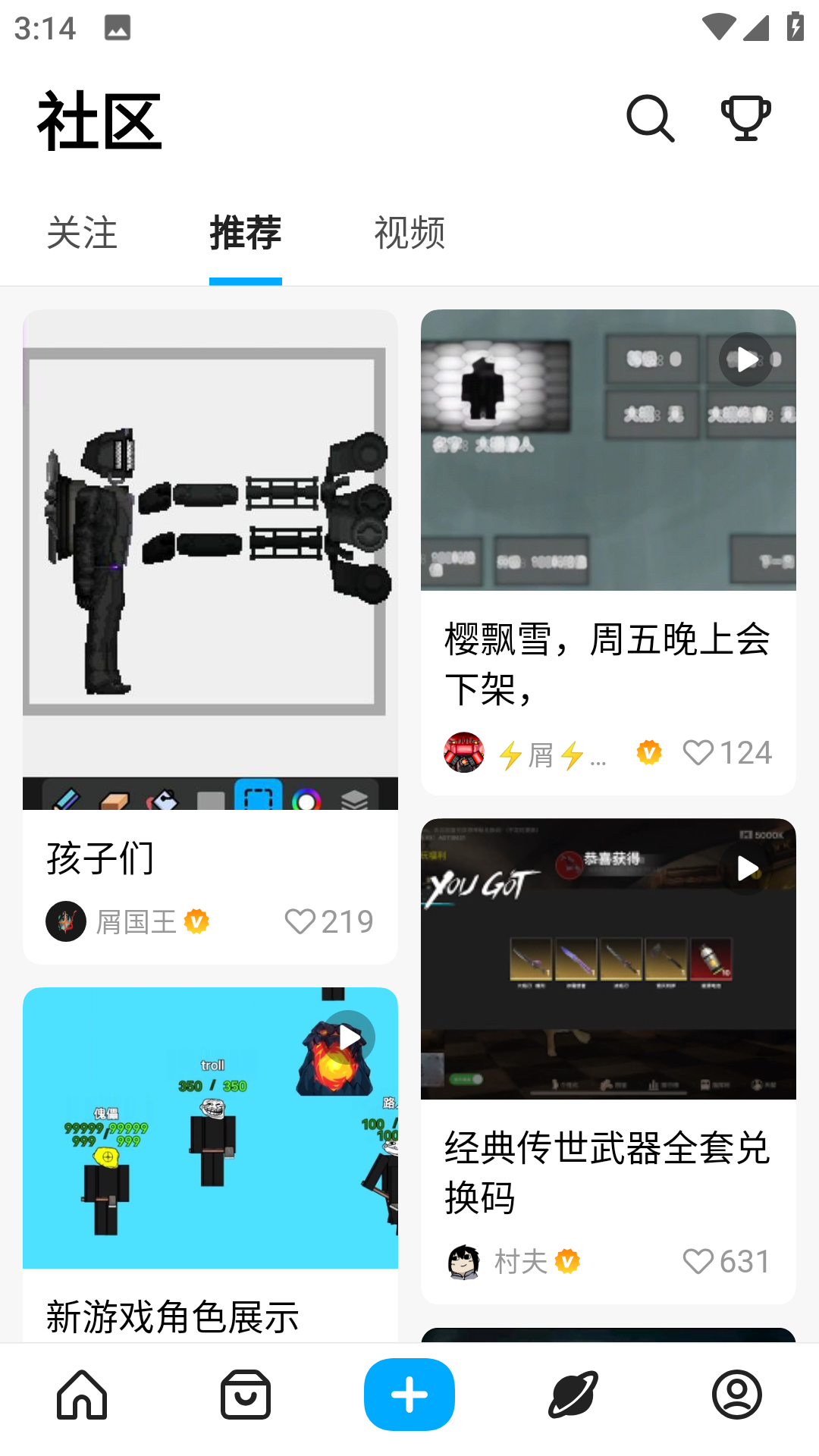Viewport: 819px width, 1456px height.
Task: Open the trophy leaderboard icon
Action: [745, 118]
